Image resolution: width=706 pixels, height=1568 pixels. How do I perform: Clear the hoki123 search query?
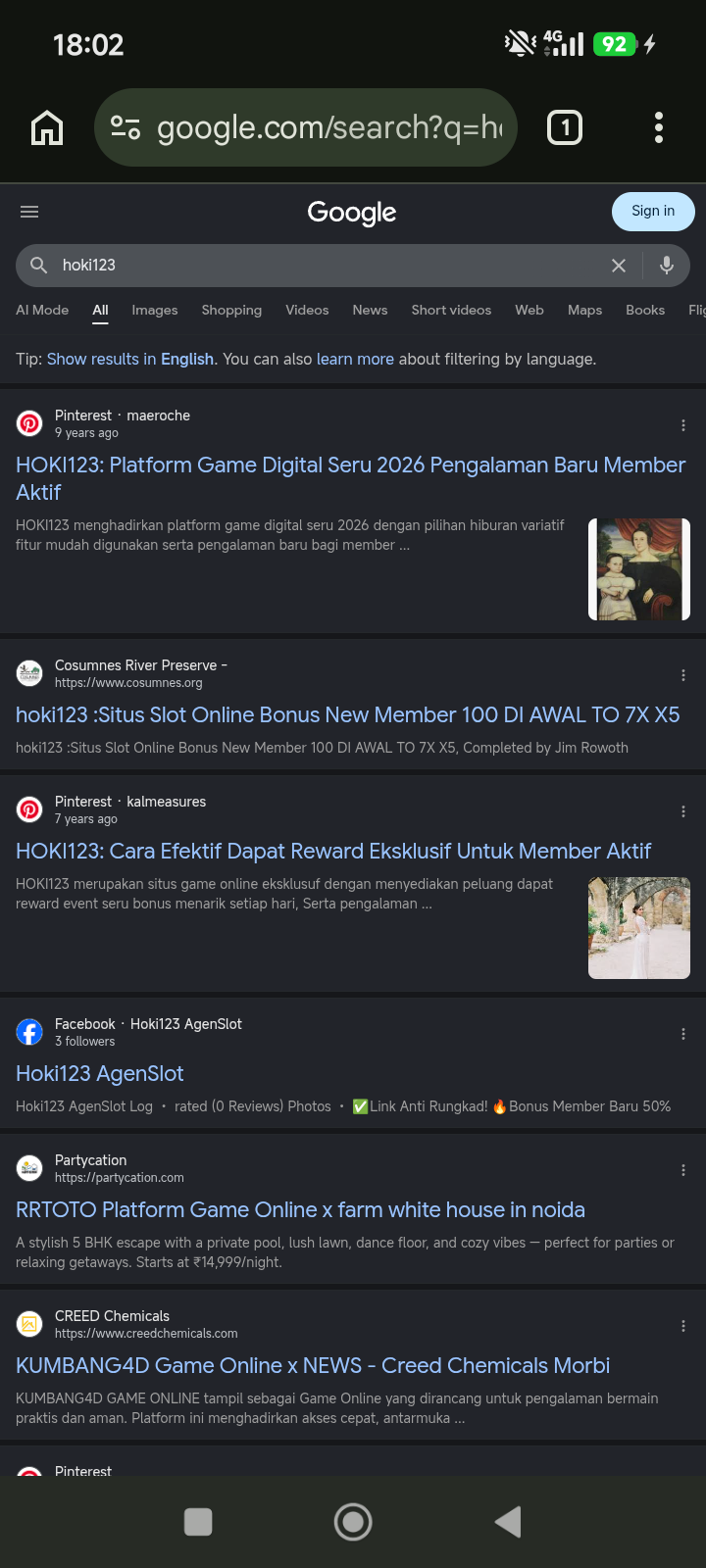(619, 266)
